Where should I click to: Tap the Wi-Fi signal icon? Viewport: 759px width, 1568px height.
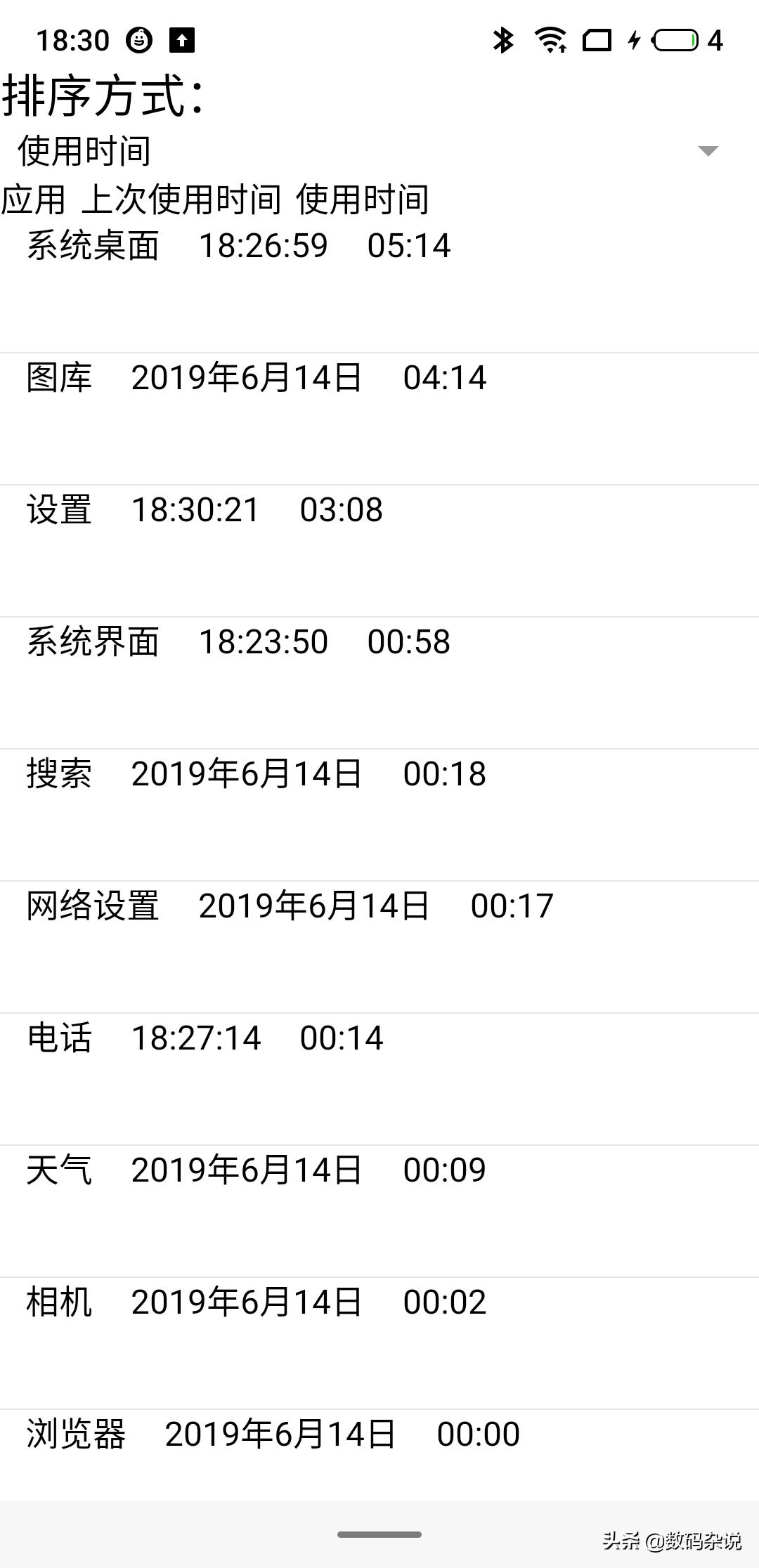(552, 40)
